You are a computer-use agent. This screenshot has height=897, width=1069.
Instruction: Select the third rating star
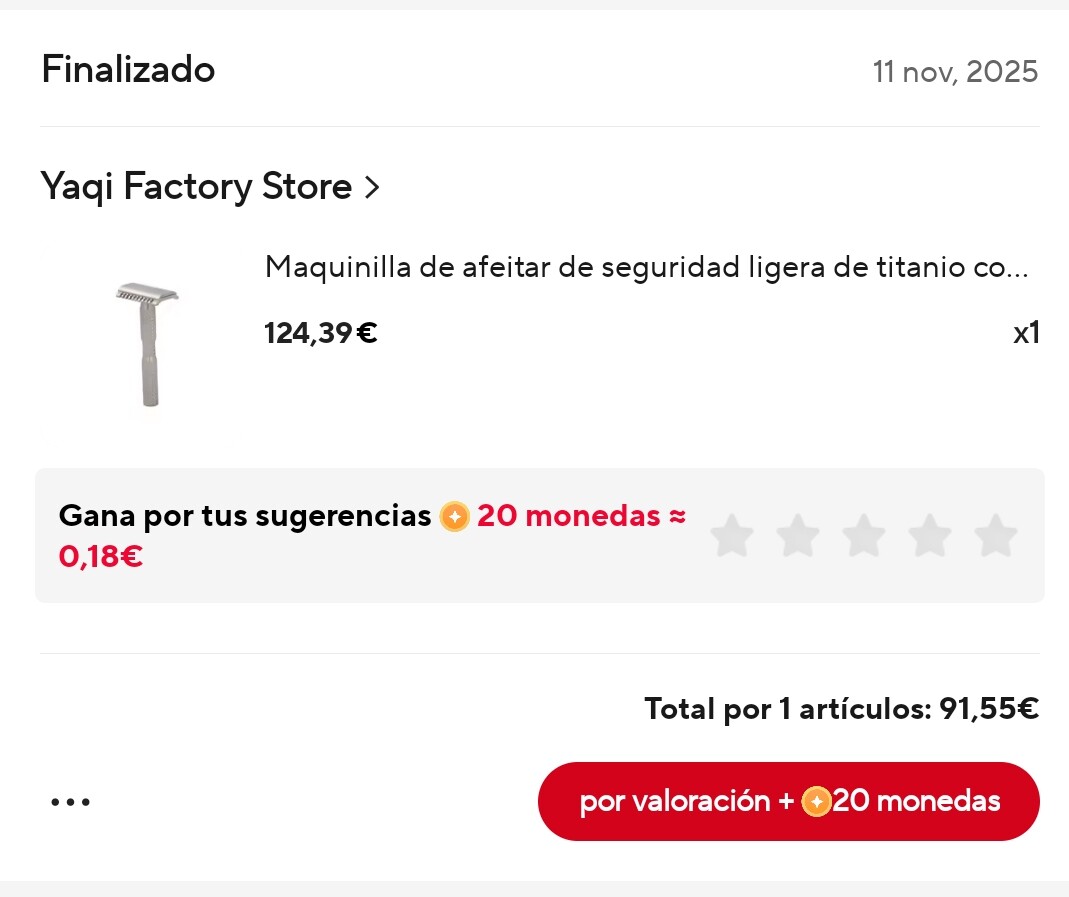coord(864,536)
